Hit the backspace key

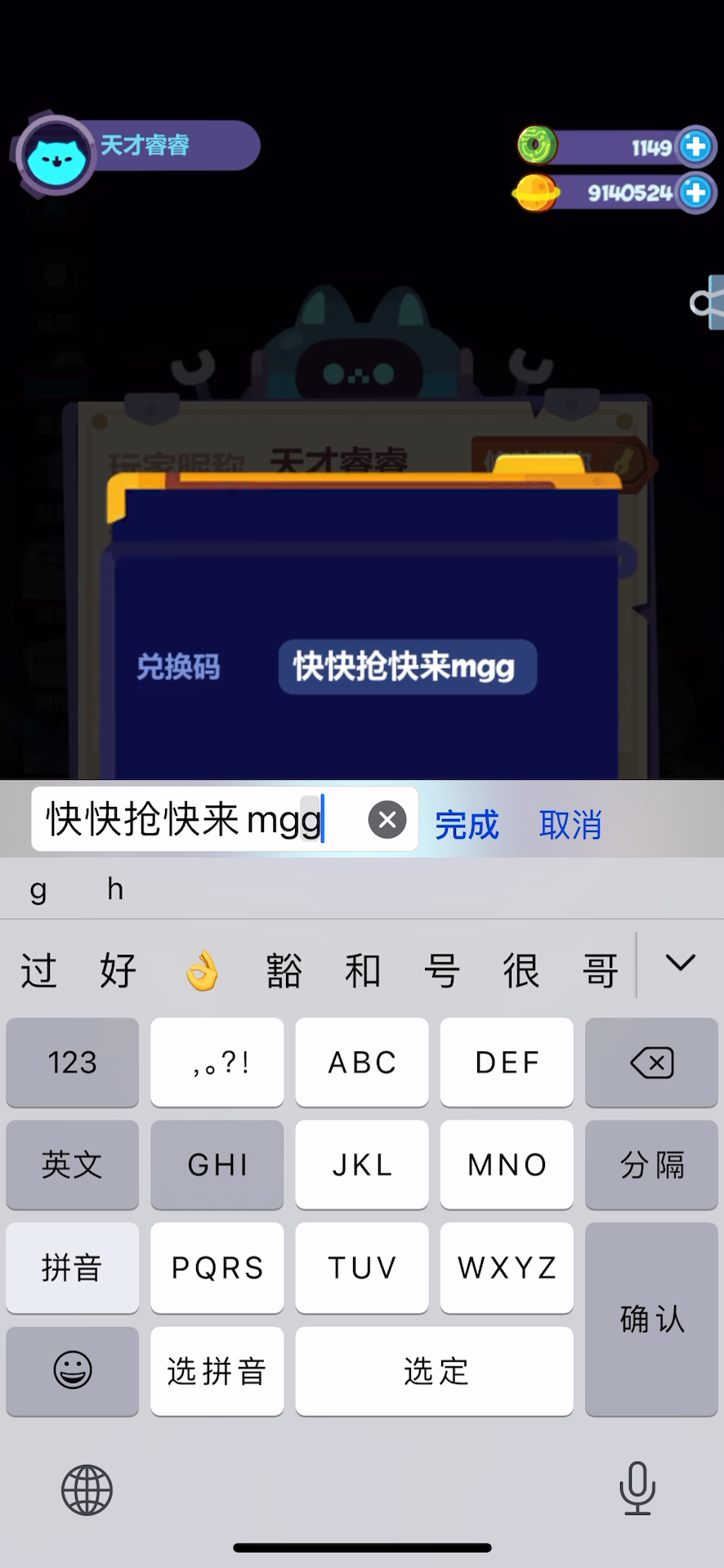pos(651,1062)
